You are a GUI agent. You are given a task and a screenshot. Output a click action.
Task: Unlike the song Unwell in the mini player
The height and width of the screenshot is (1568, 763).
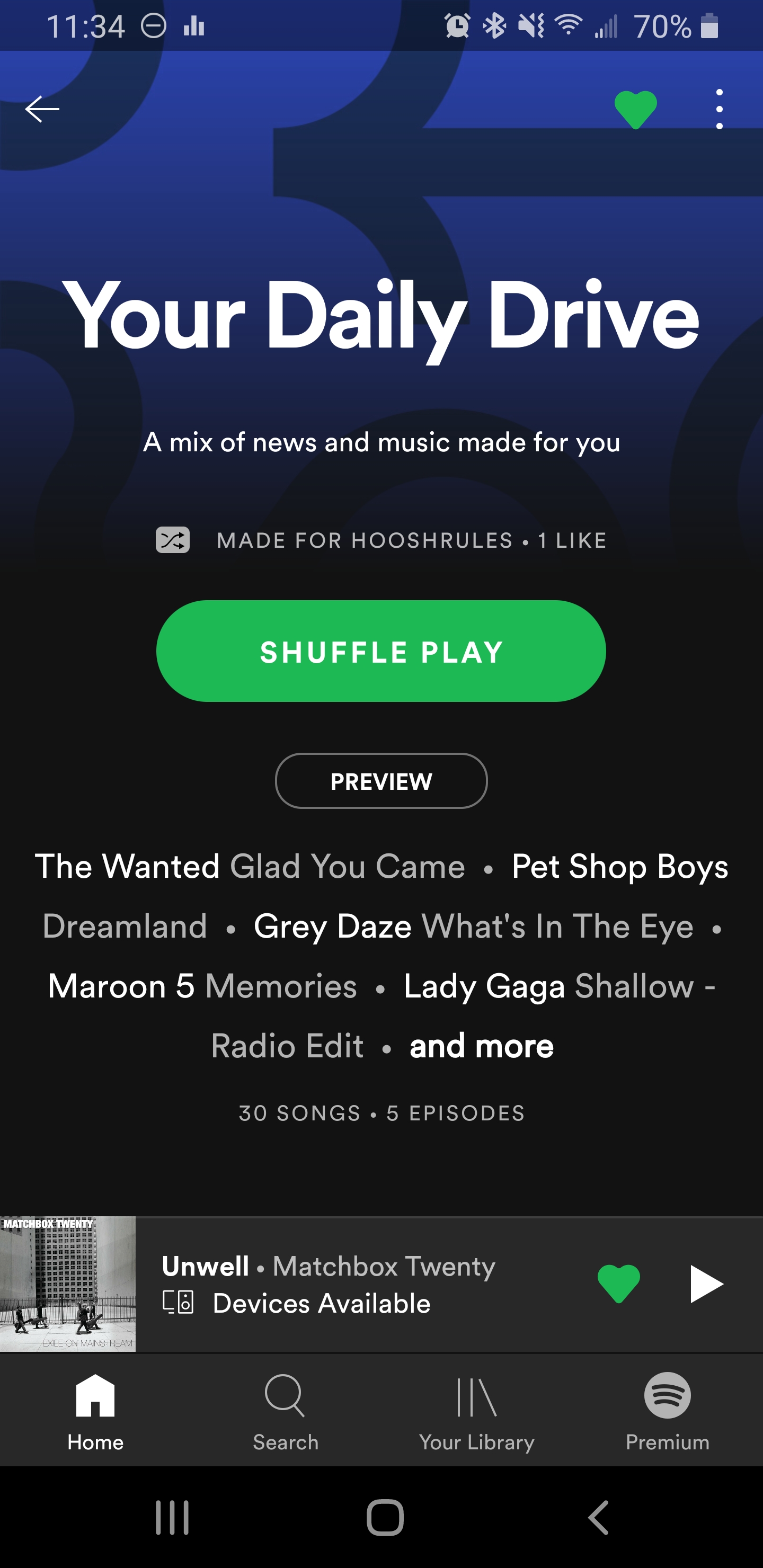(x=619, y=1283)
